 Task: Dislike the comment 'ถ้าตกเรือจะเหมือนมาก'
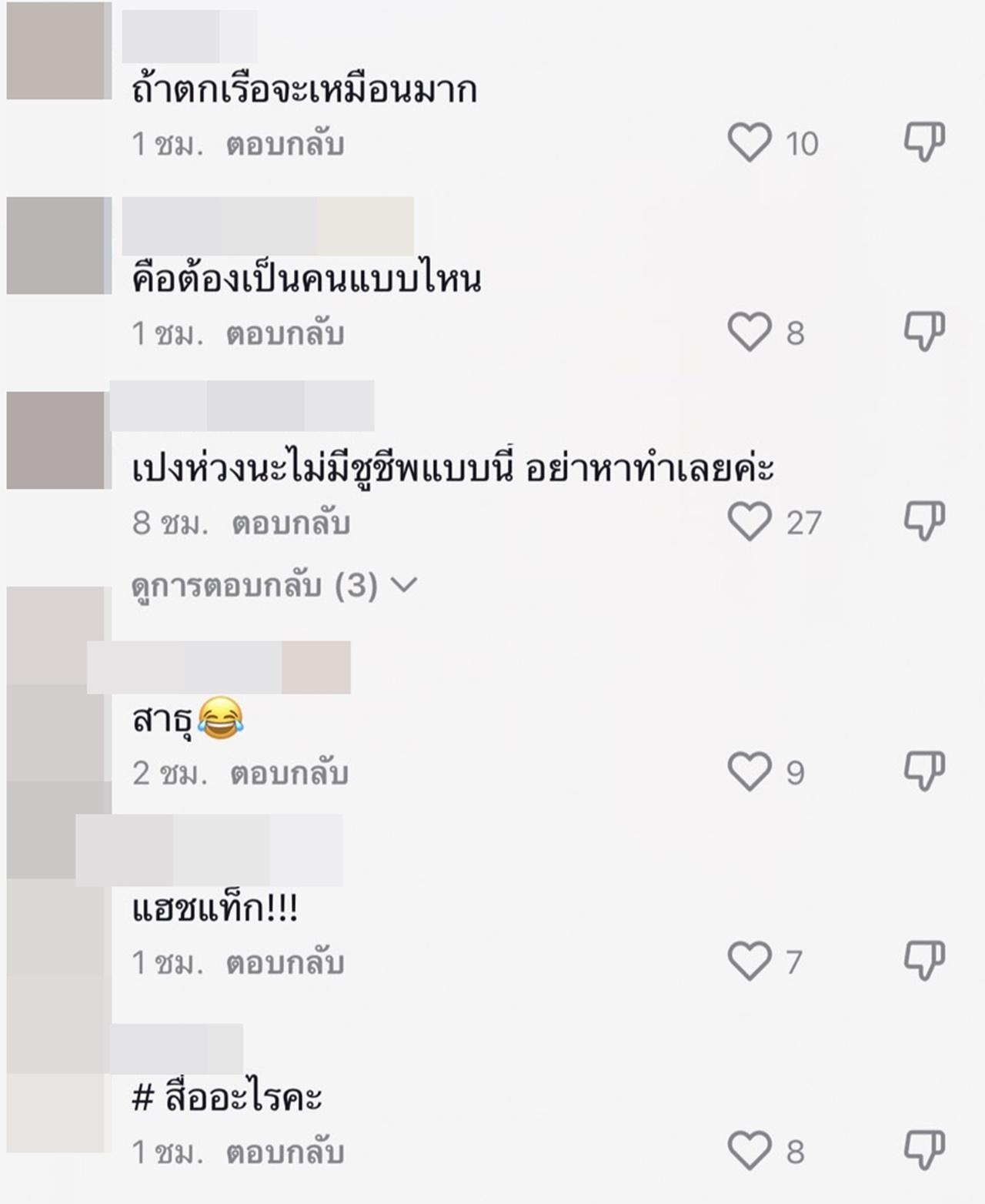click(x=923, y=142)
